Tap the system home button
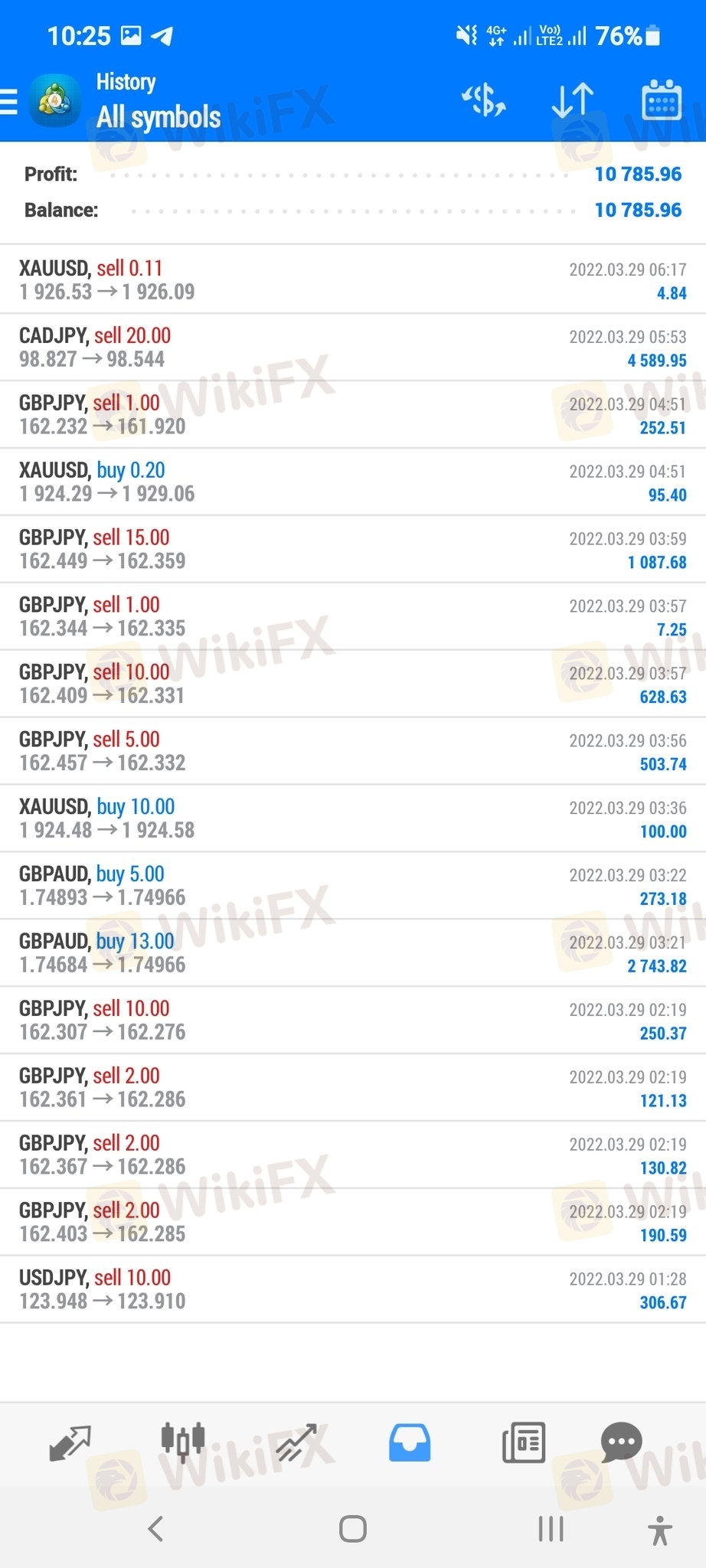This screenshot has width=706, height=1568. click(x=353, y=1529)
